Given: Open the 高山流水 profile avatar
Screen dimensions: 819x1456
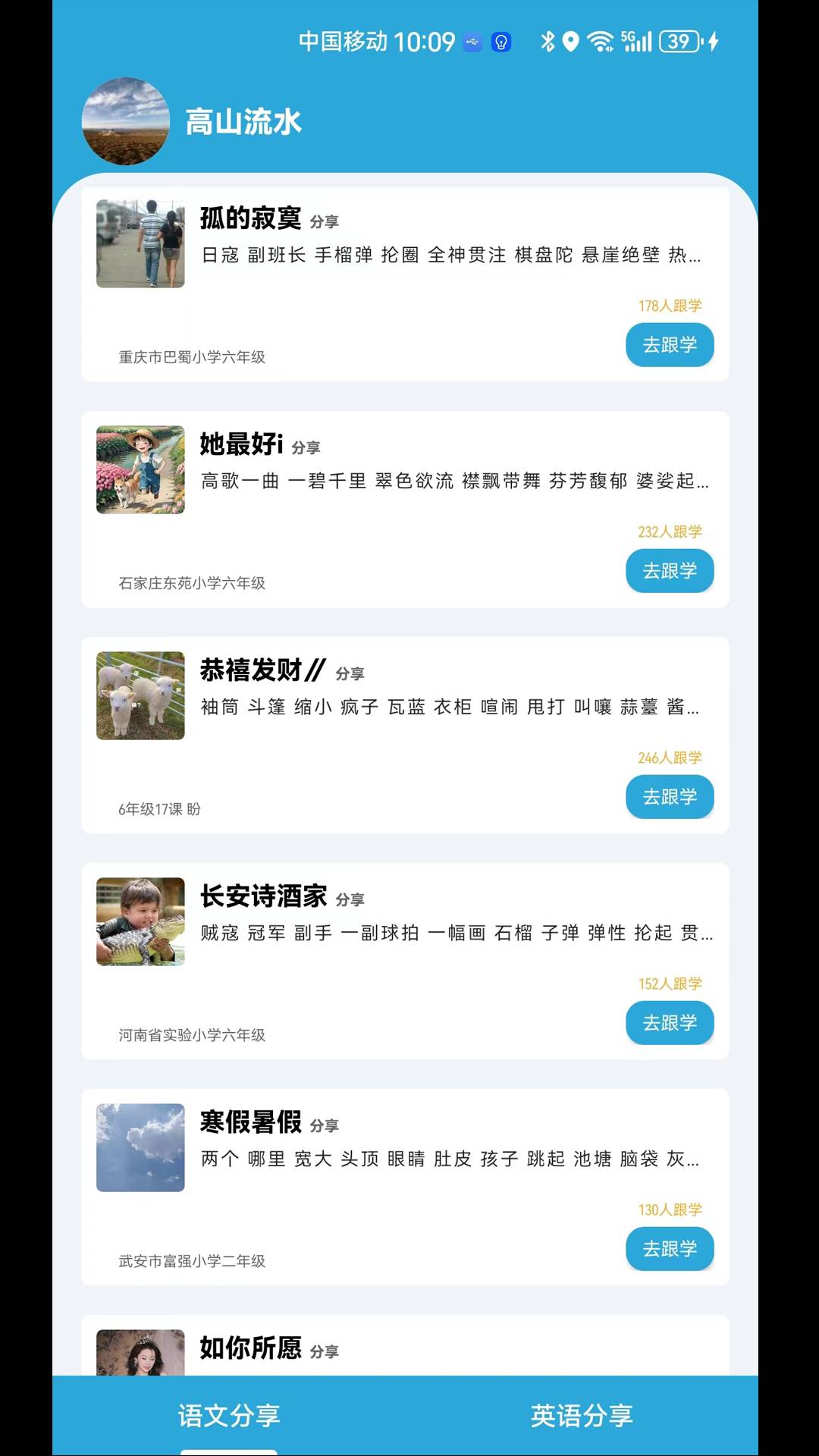Looking at the screenshot, I should click(x=126, y=121).
